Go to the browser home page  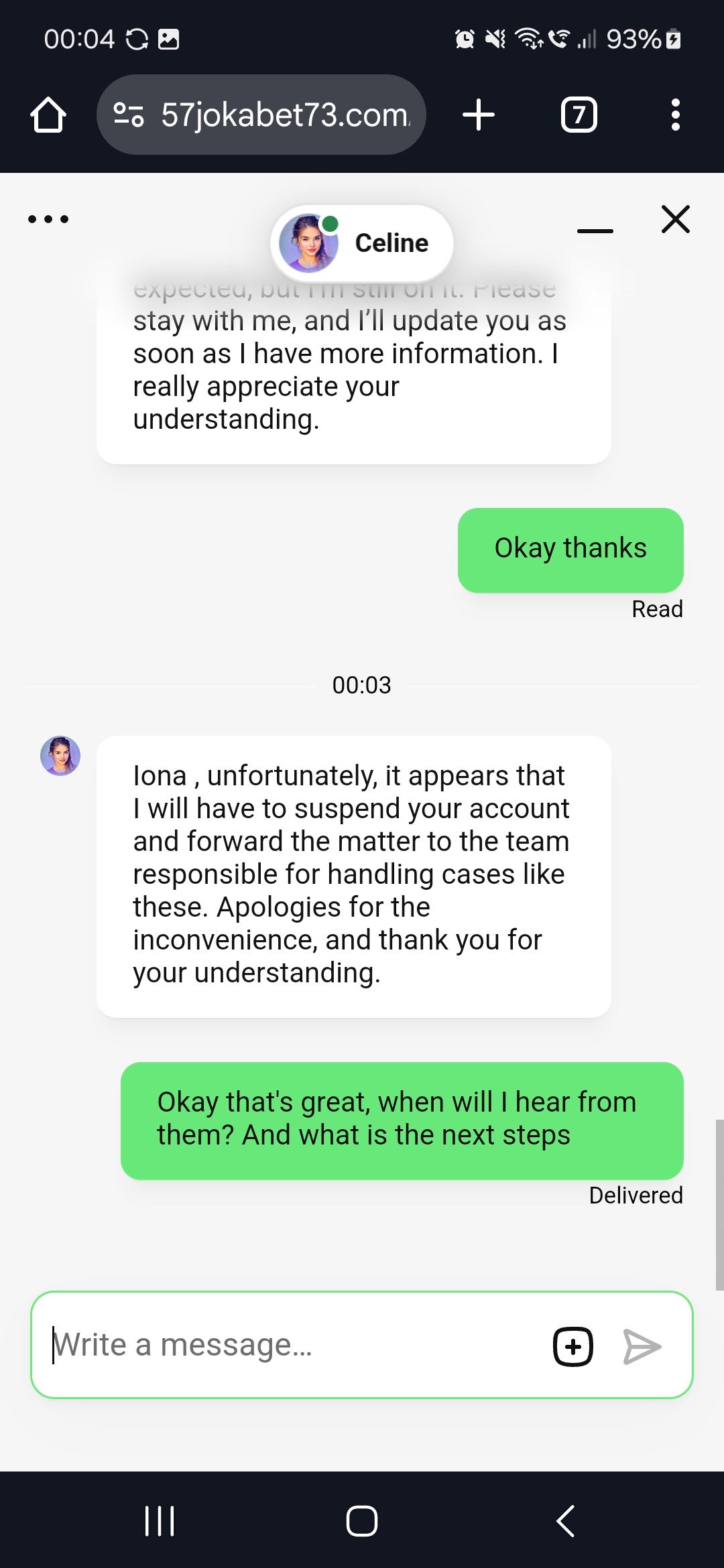[48, 115]
